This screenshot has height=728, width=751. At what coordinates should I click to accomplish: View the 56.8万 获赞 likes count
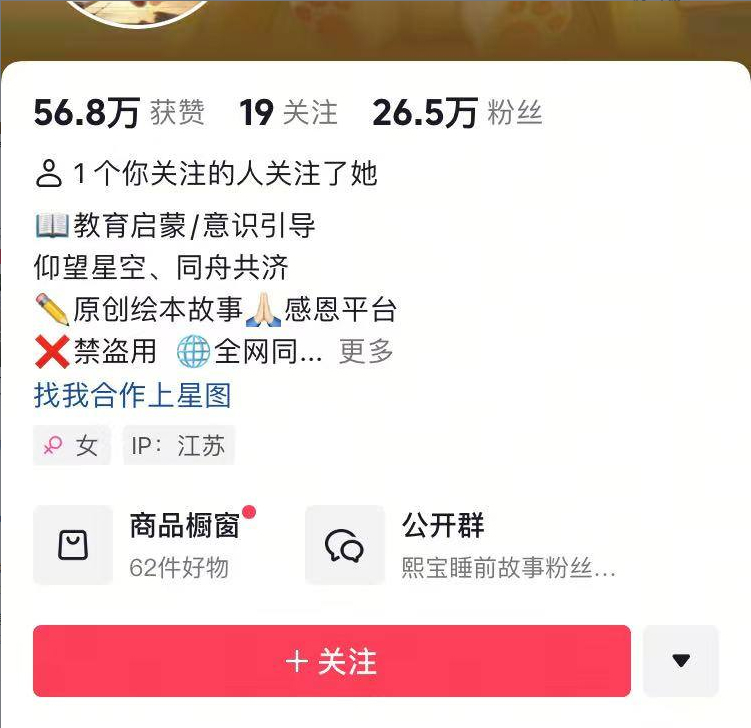tap(118, 113)
